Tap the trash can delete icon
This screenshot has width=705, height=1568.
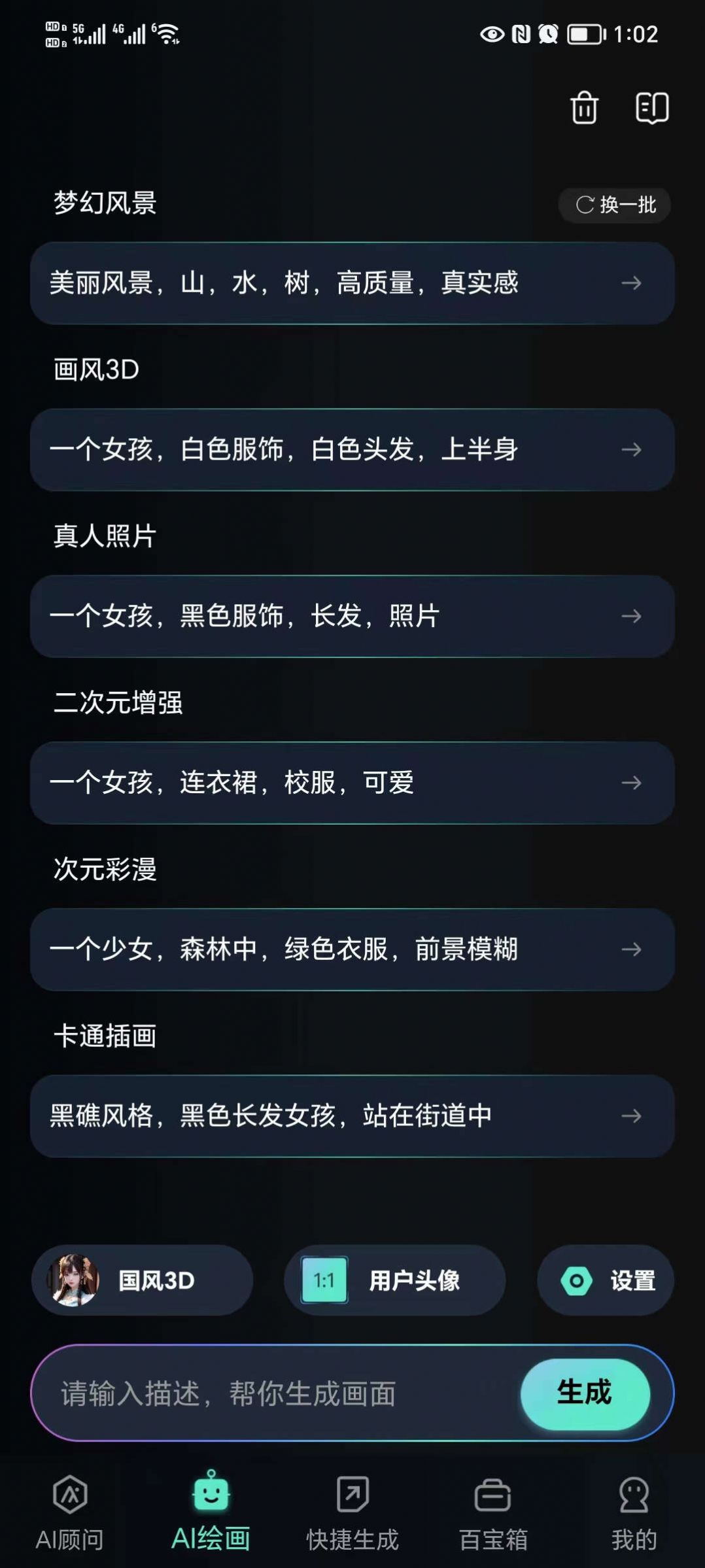(584, 108)
